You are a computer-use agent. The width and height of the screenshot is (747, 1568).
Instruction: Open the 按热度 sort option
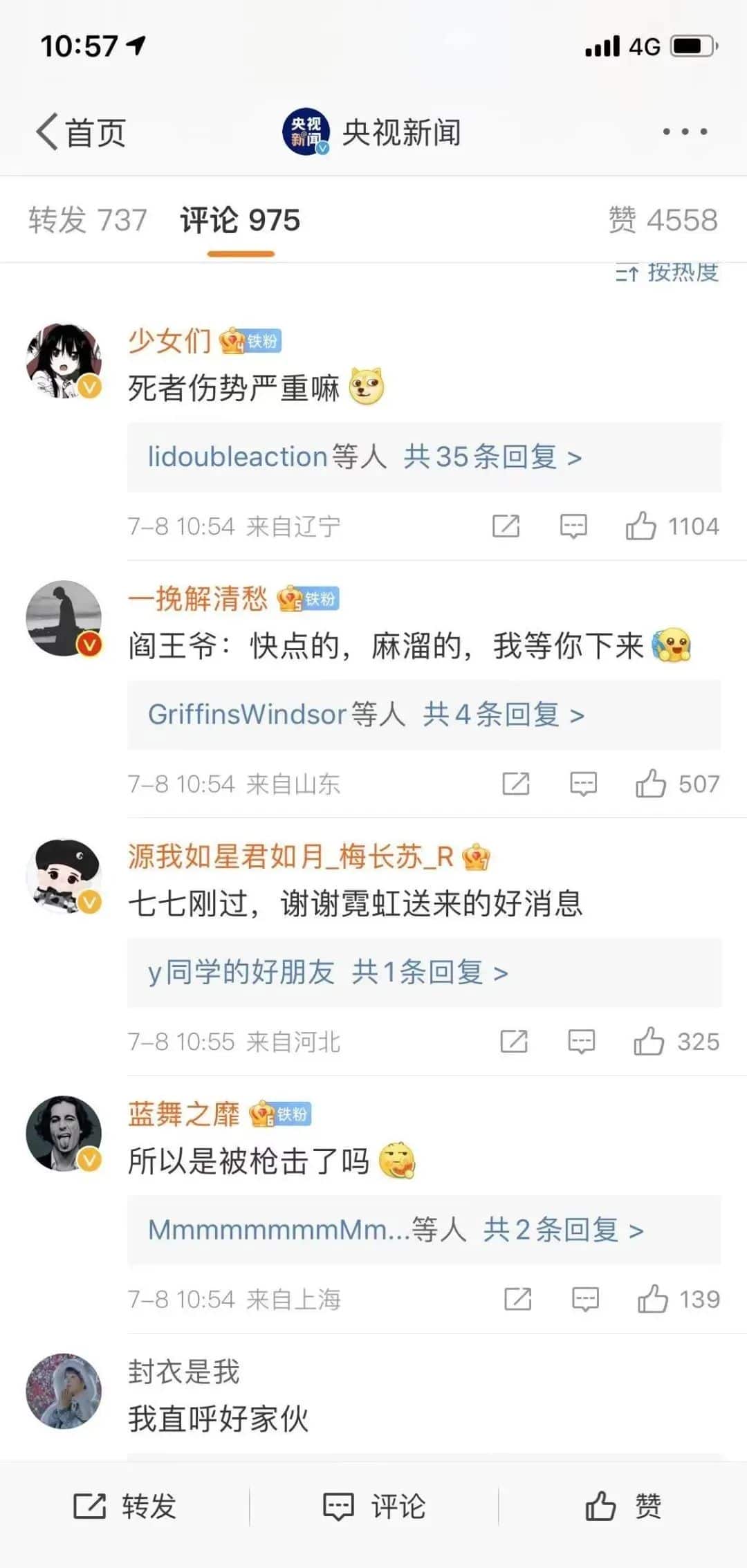667,273
